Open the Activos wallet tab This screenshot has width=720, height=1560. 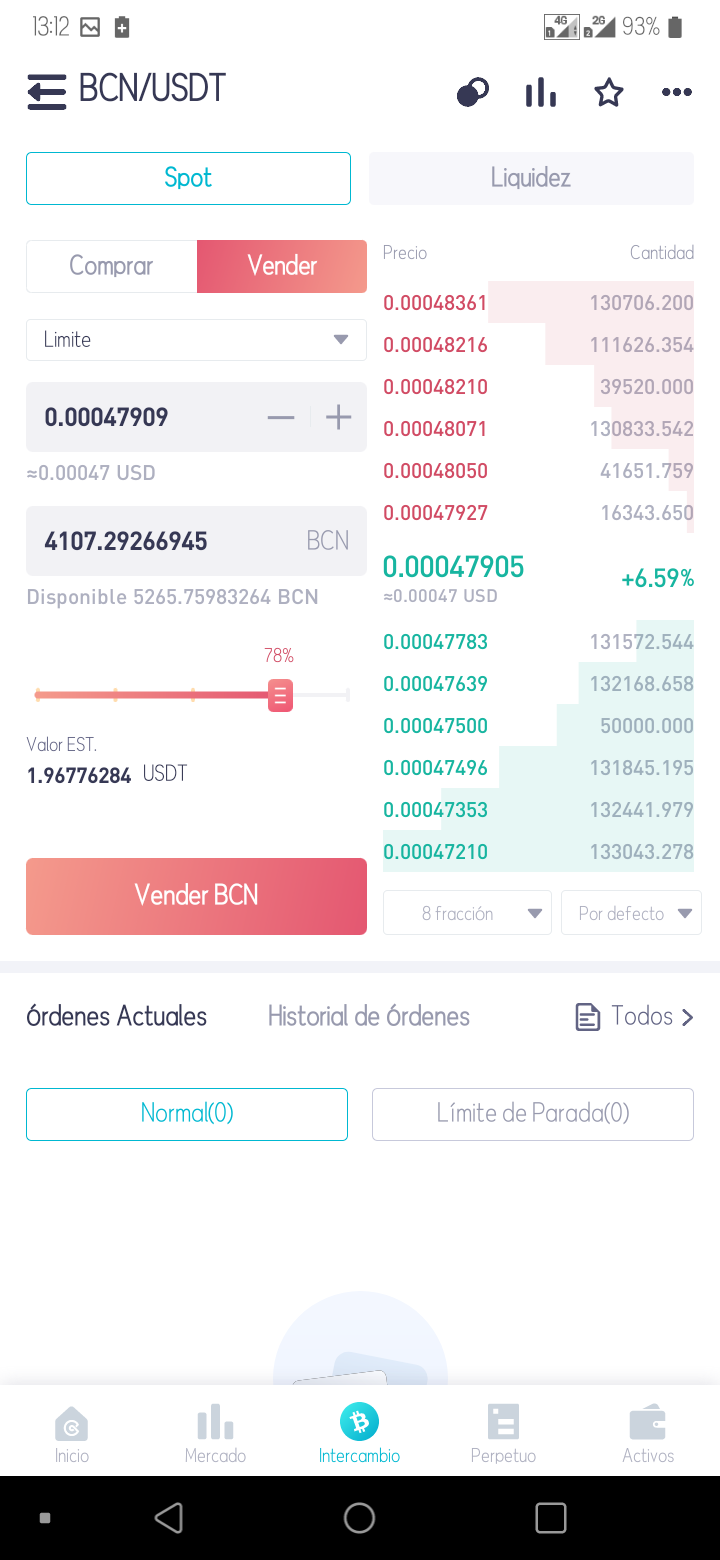click(x=648, y=1433)
